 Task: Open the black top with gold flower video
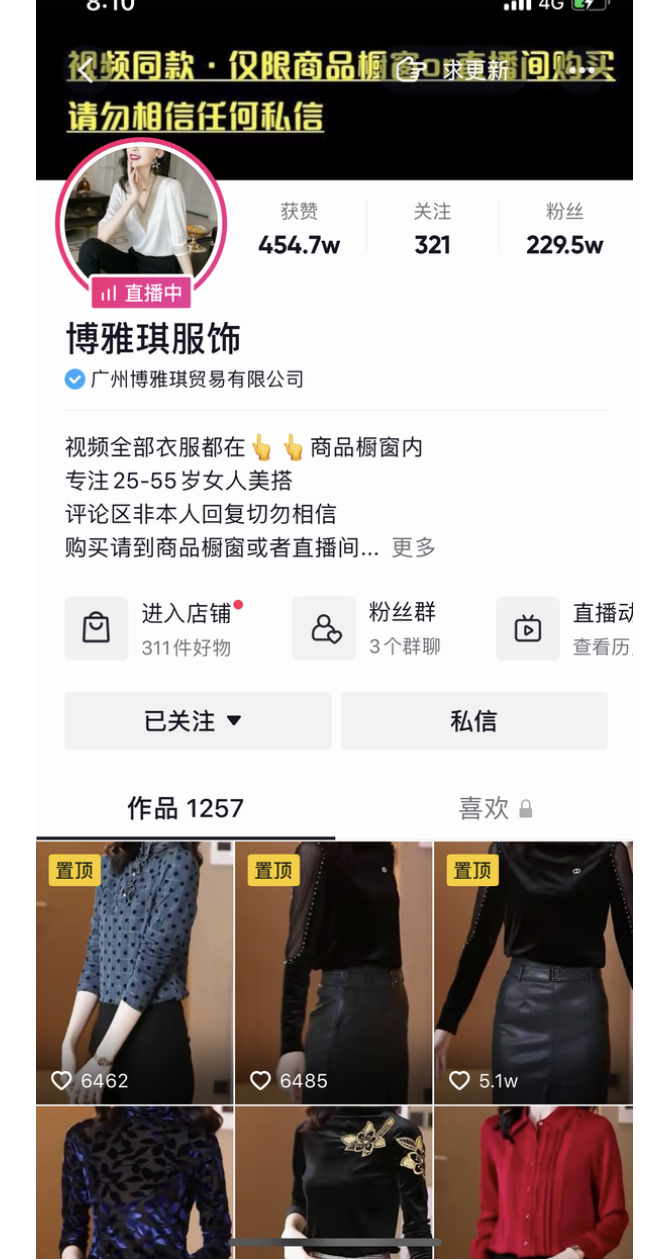334,1180
